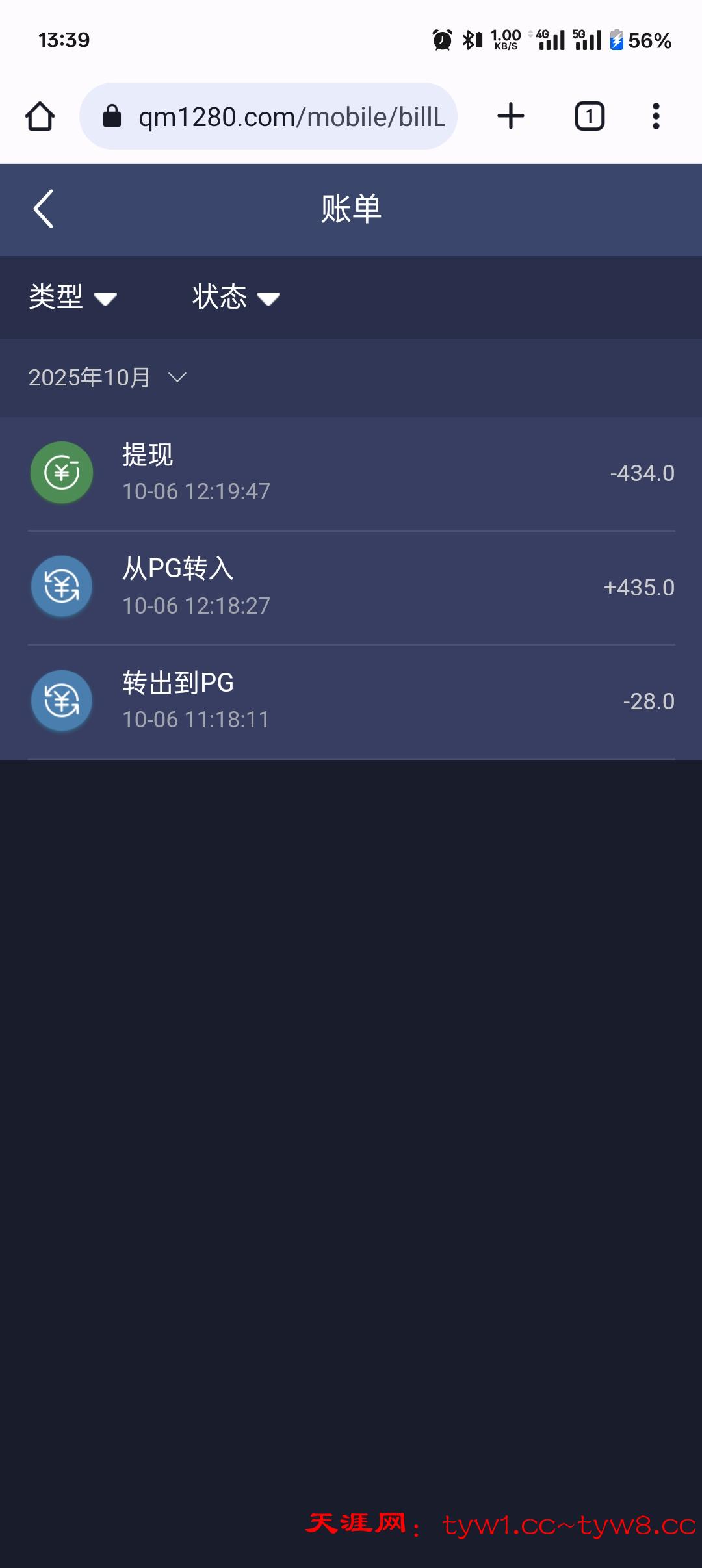Open the 提现 -434.0 record

[351, 473]
